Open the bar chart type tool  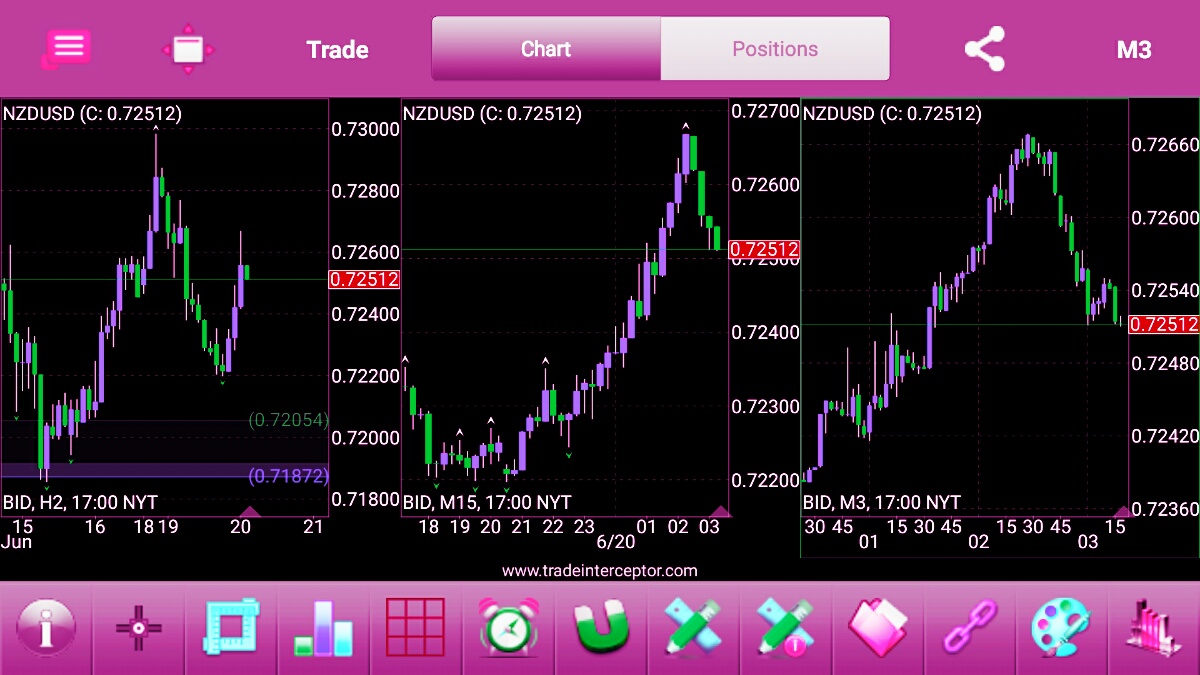(323, 629)
